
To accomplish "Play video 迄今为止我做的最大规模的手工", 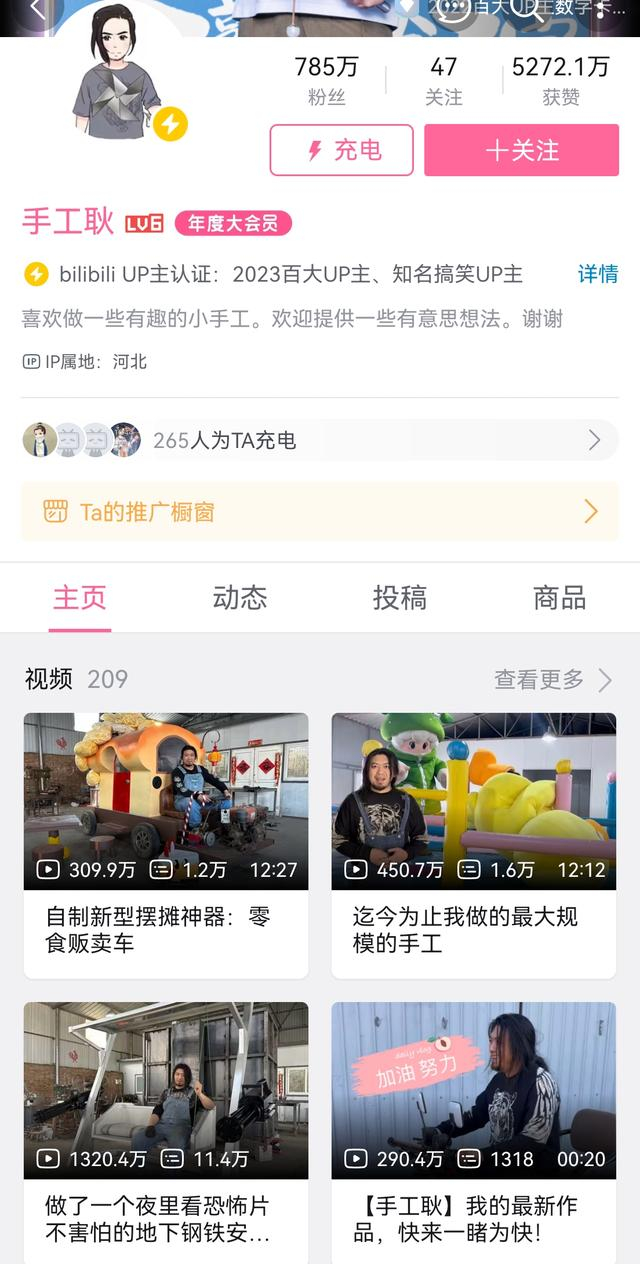I will click(x=474, y=801).
